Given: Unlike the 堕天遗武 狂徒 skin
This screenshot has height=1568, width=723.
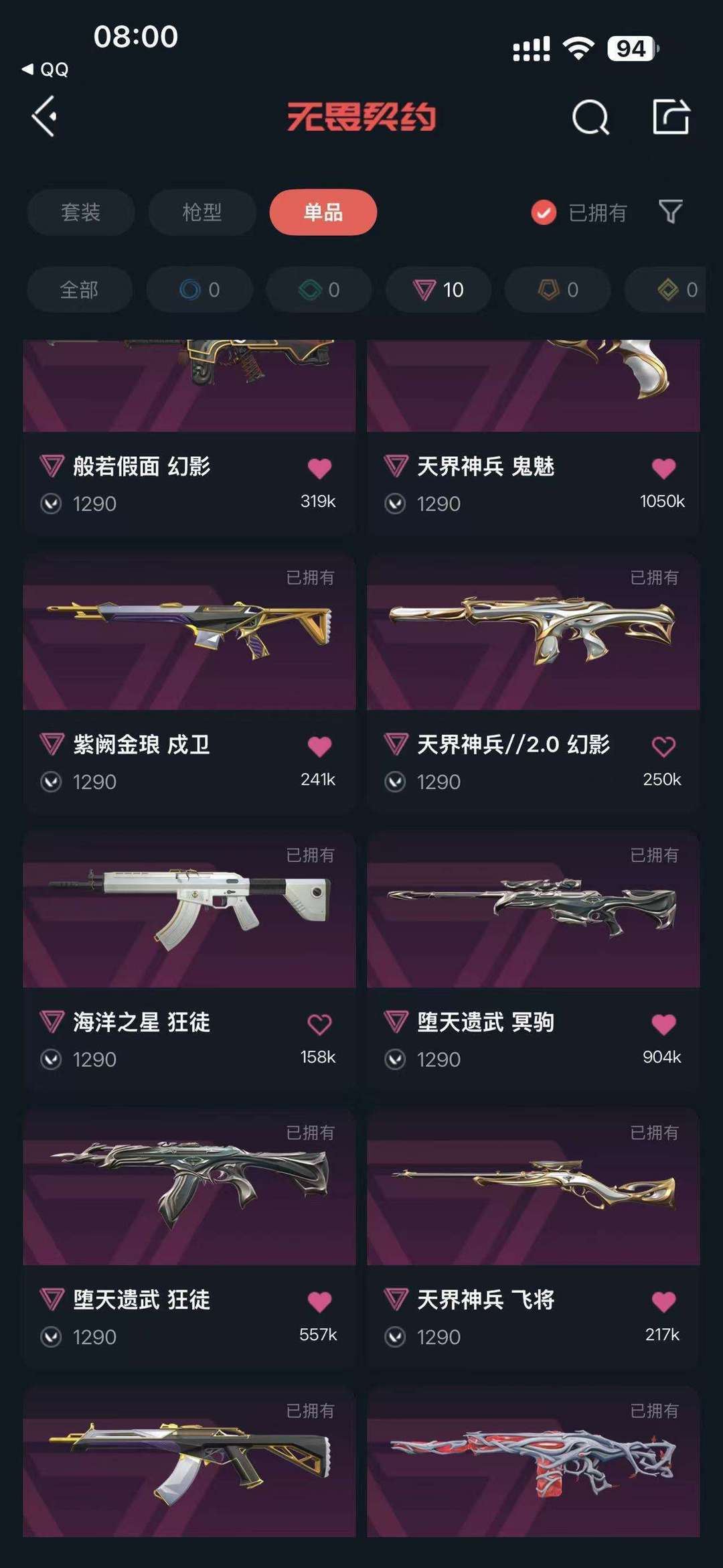Looking at the screenshot, I should click(x=319, y=1301).
